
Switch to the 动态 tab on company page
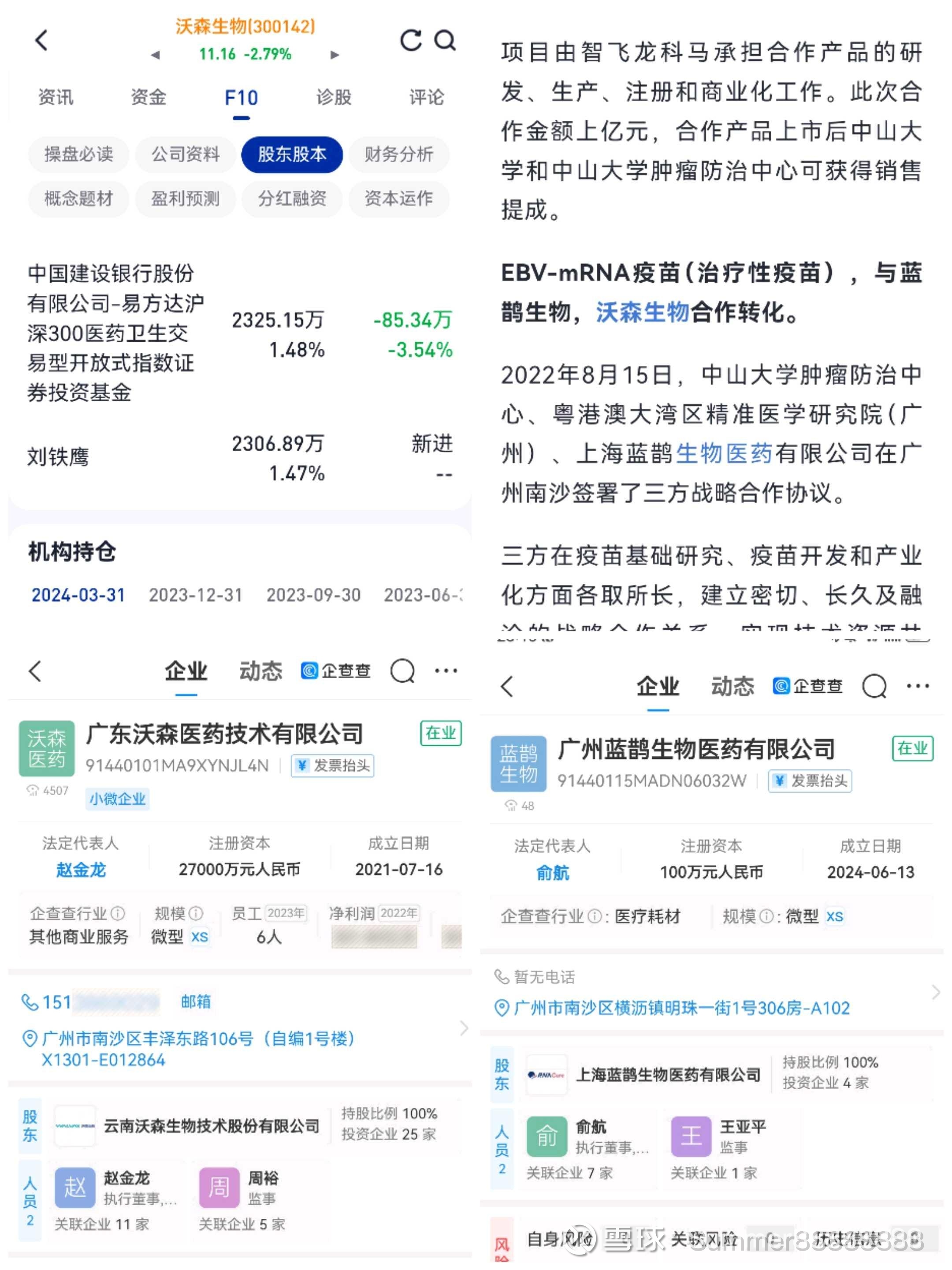coord(260,670)
